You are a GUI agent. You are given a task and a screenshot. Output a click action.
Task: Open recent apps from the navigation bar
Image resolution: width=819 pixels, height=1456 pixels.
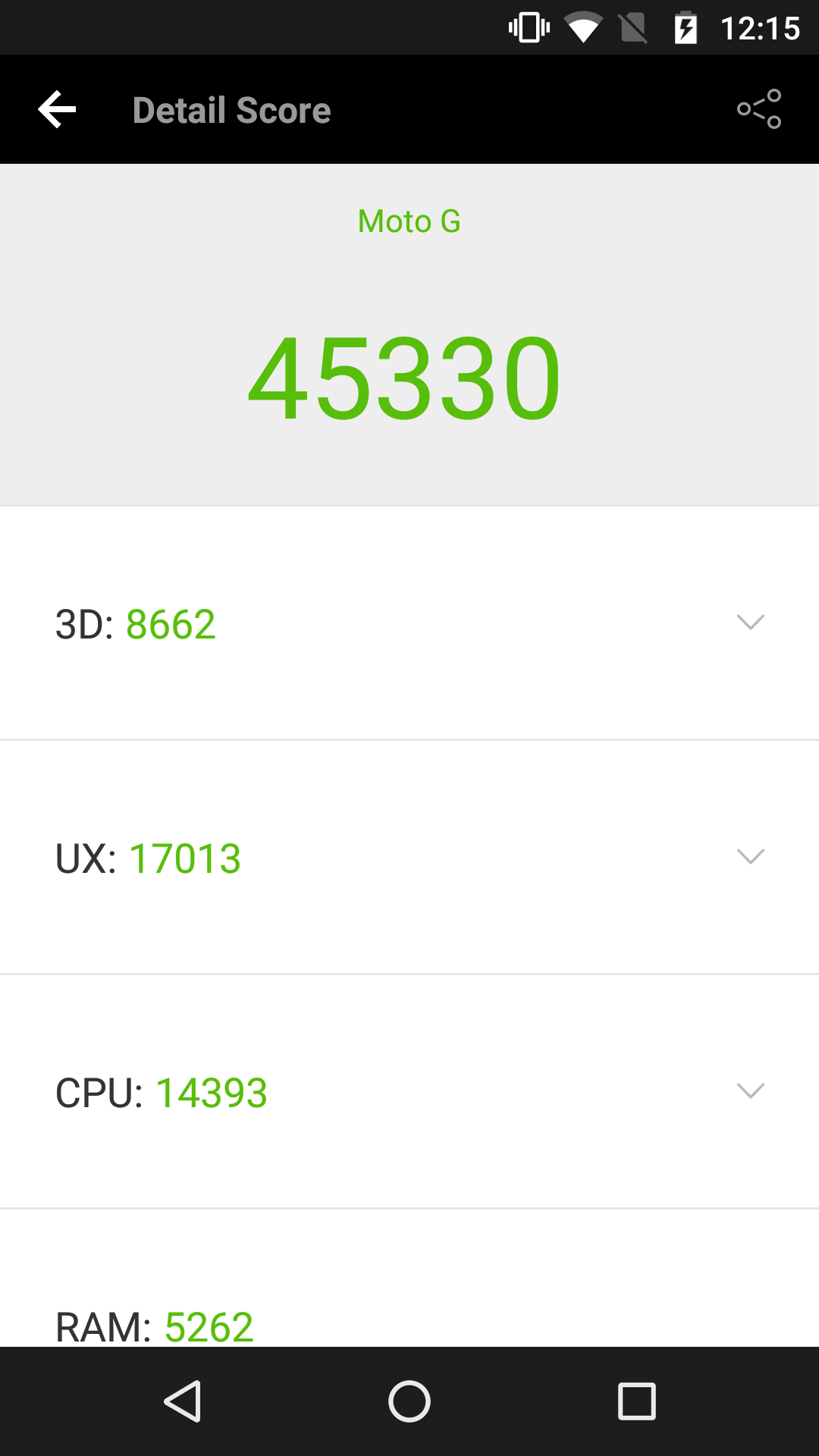coord(637,1401)
